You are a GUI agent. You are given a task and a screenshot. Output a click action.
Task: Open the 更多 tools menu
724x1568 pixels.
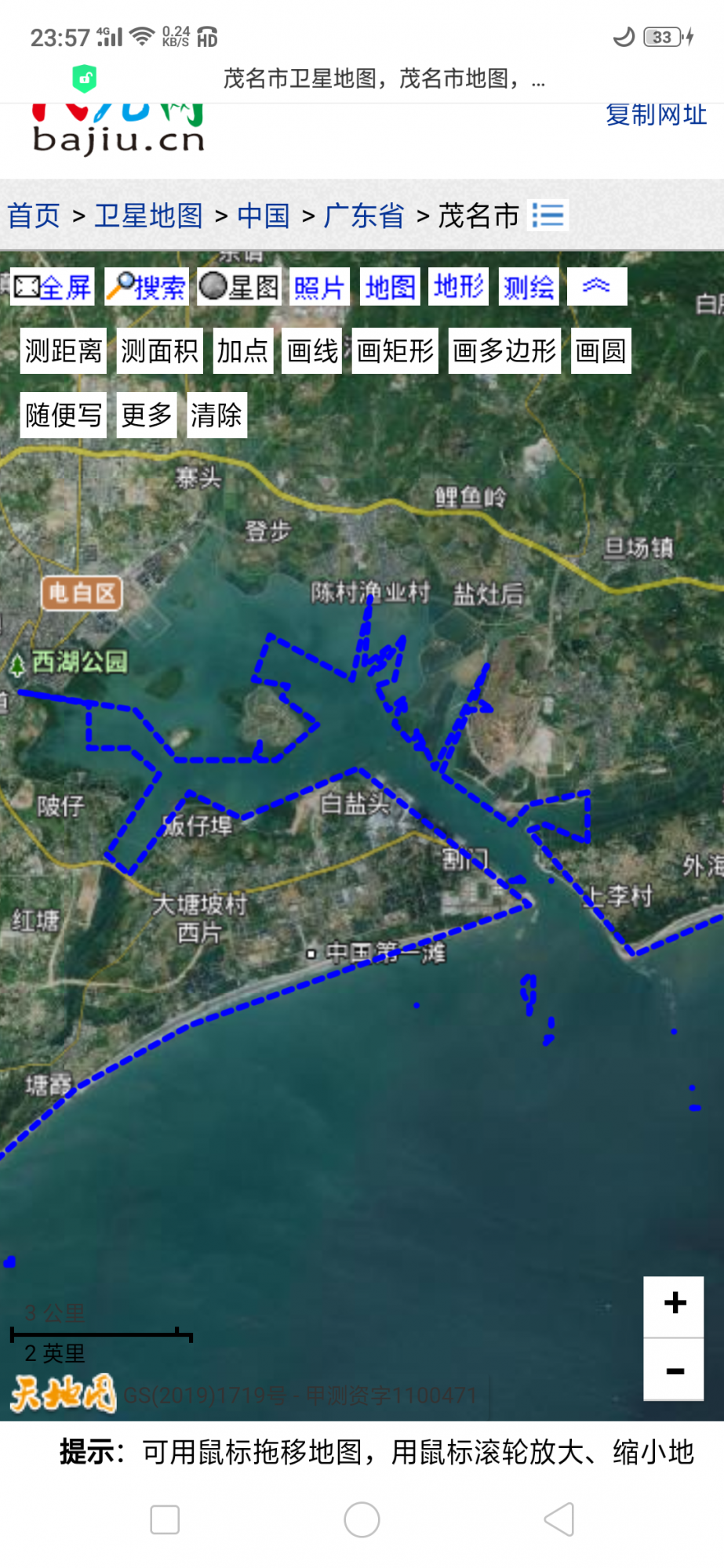tap(147, 415)
